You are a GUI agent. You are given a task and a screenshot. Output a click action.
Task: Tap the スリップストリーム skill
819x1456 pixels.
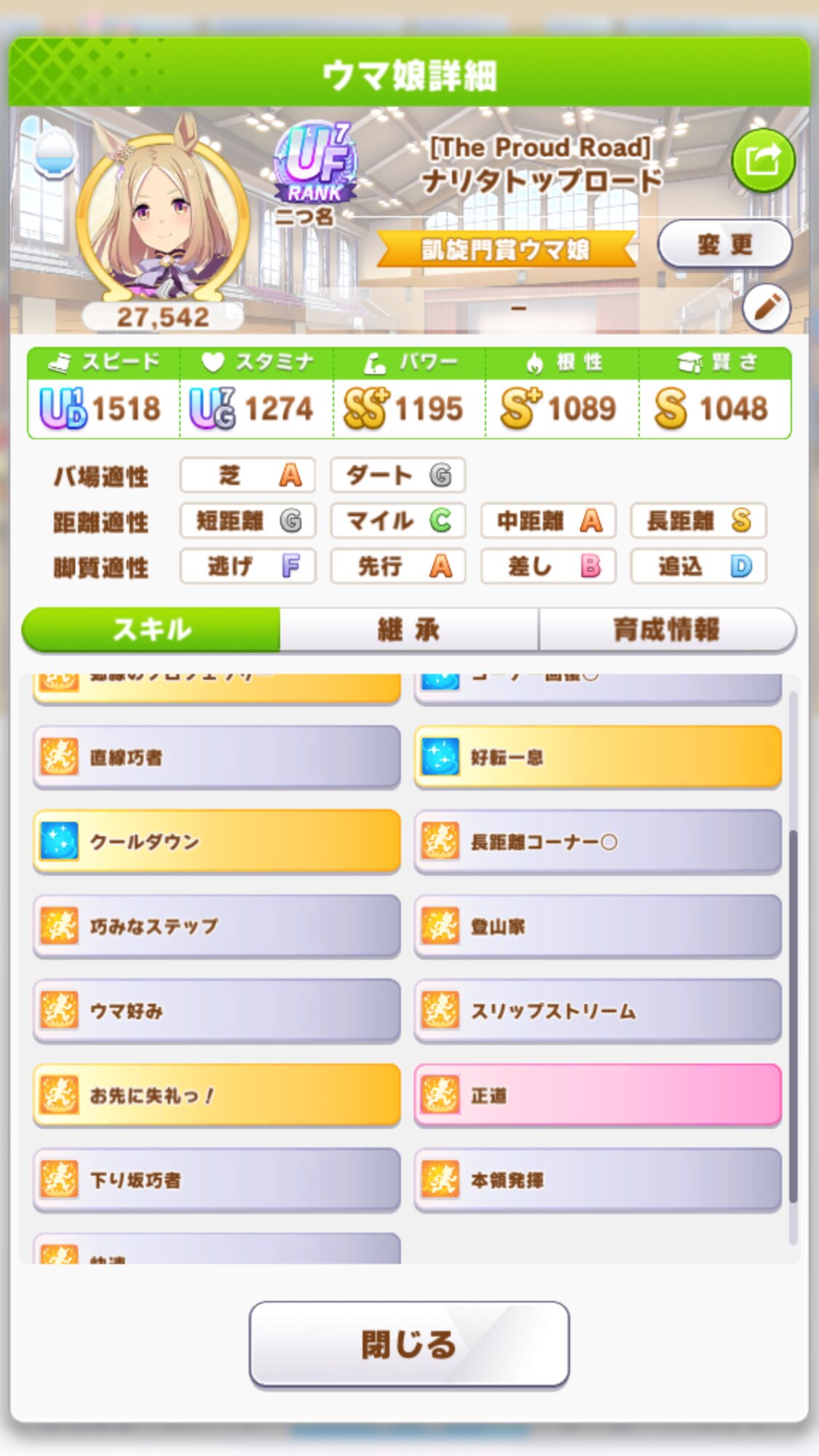pos(597,1010)
